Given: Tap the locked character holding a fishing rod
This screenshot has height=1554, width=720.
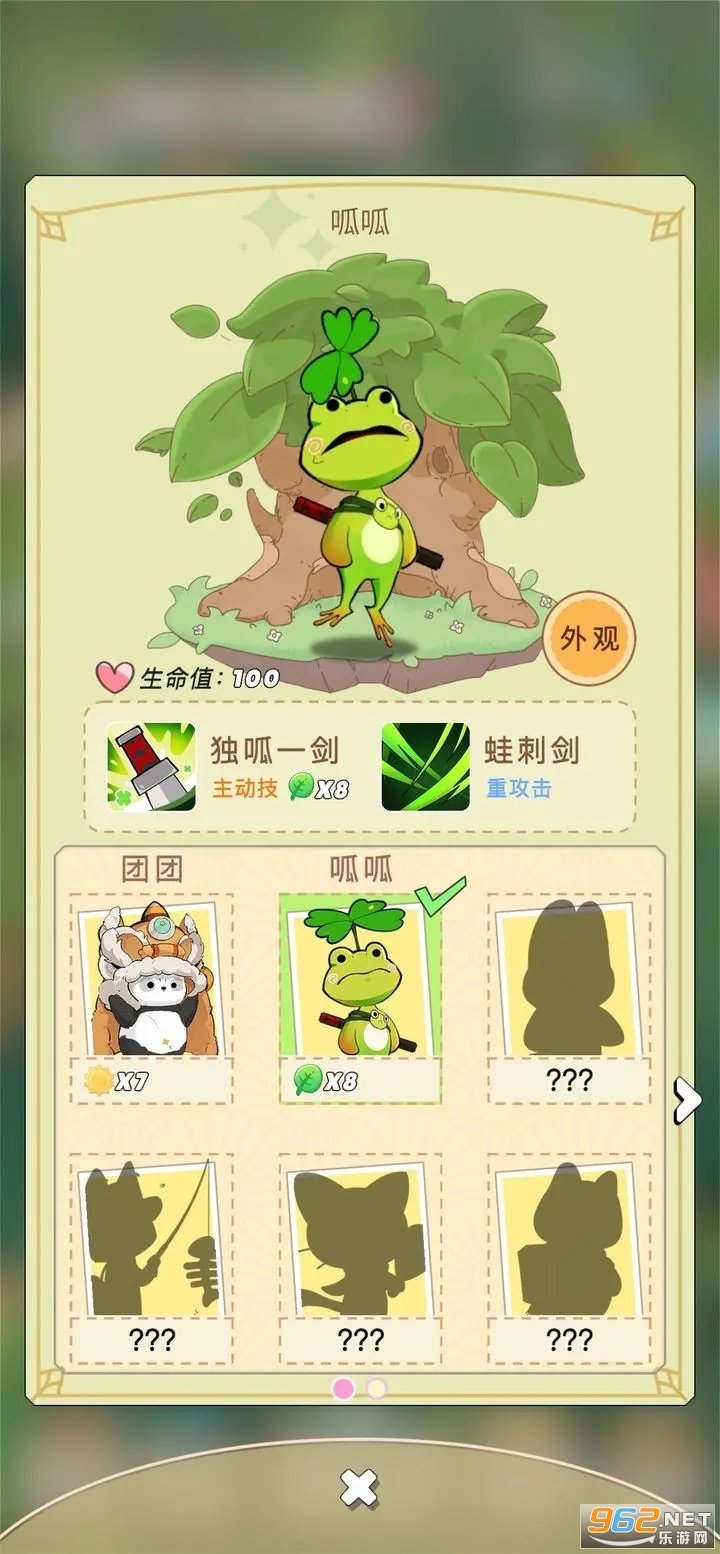Looking at the screenshot, I should point(151,1253).
